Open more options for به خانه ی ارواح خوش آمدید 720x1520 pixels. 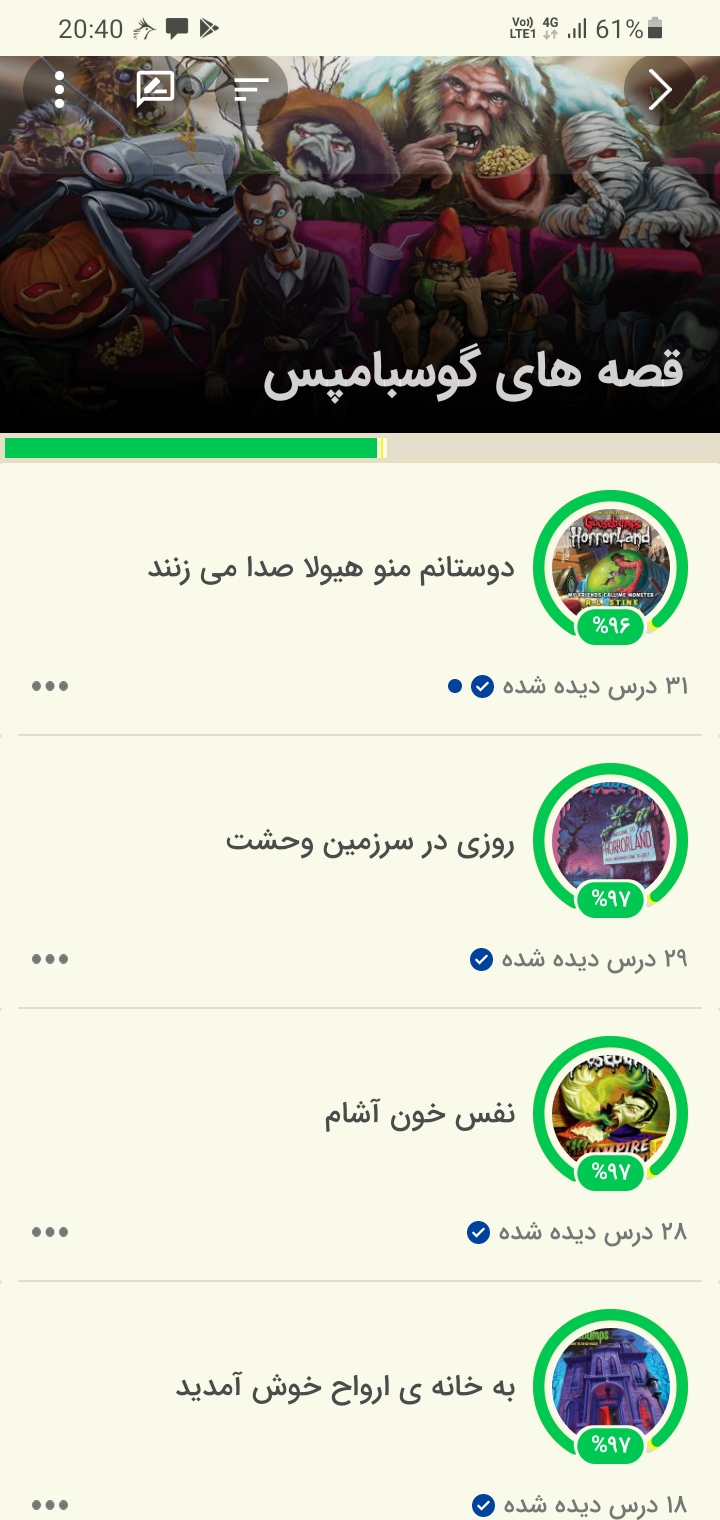point(50,1505)
